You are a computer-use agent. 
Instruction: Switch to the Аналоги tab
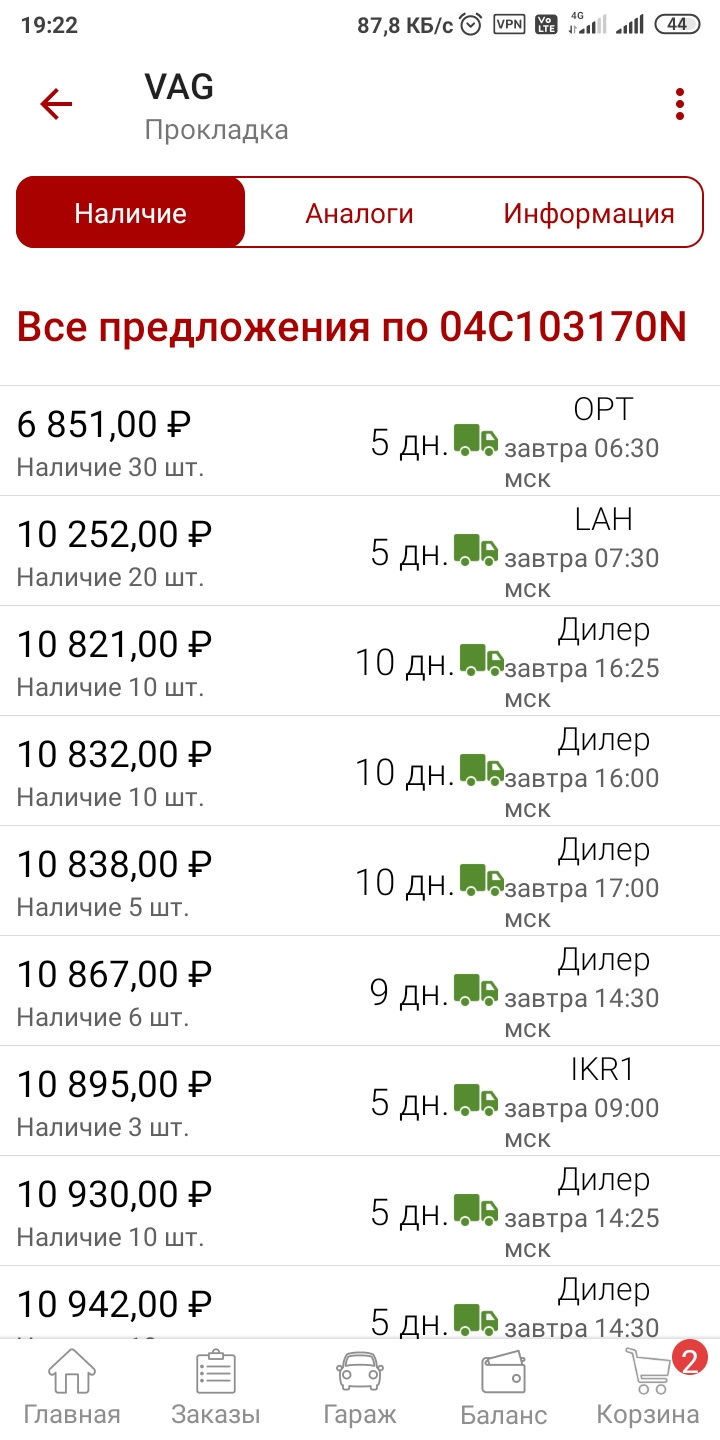coord(359,213)
